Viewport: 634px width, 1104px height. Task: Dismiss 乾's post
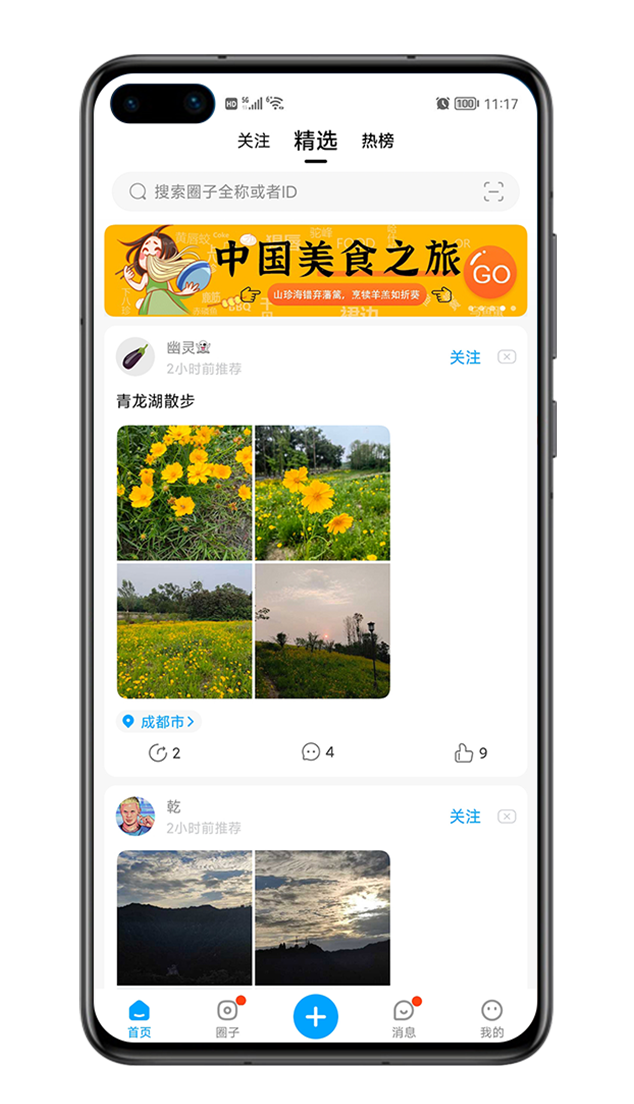pos(507,817)
